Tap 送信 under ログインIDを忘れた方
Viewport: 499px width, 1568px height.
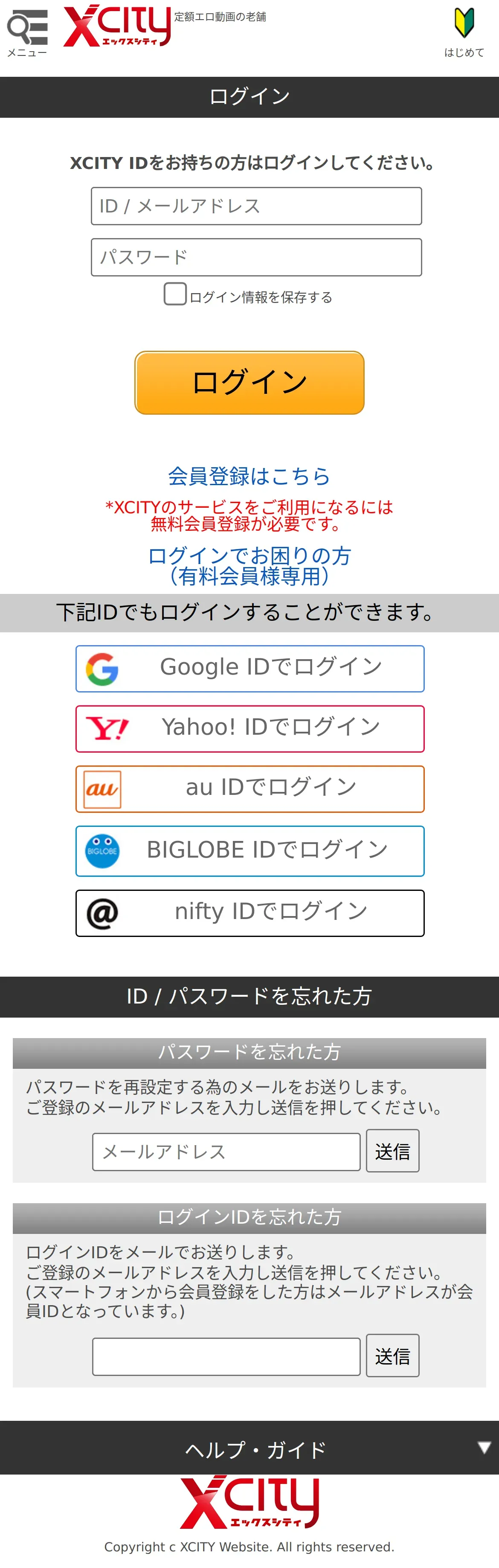[392, 1356]
